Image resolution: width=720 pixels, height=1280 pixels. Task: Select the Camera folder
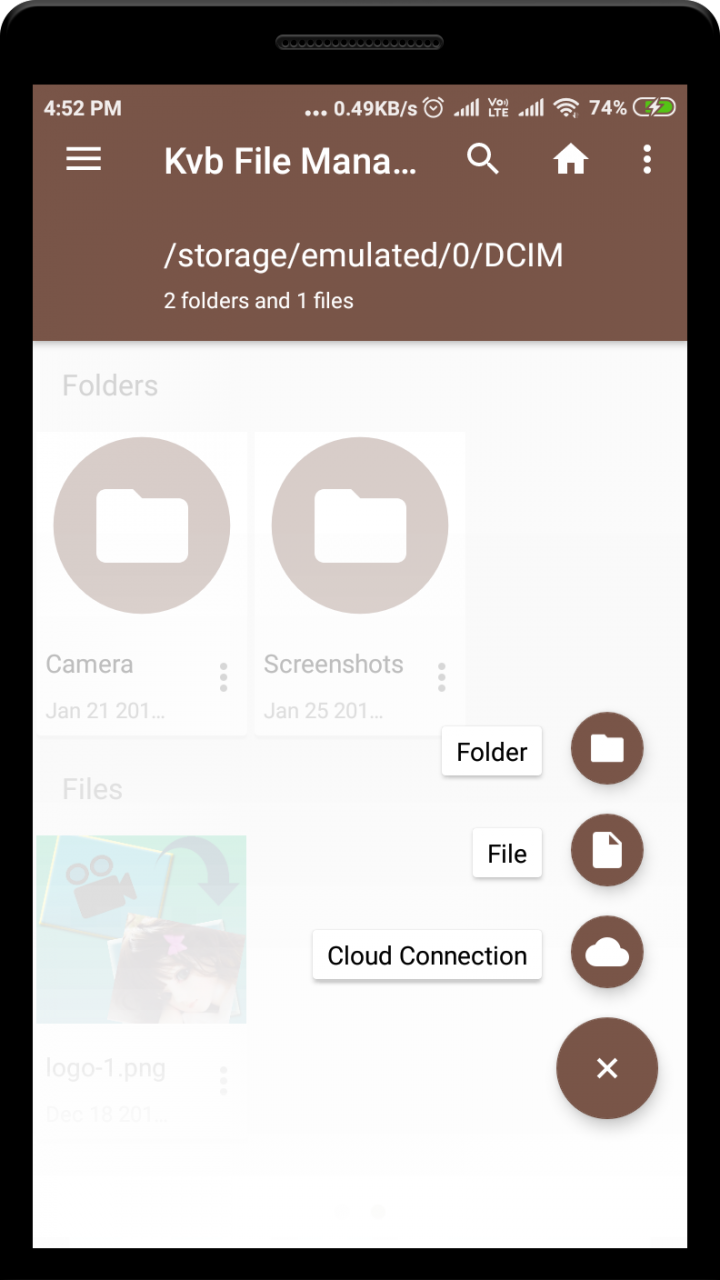[x=141, y=525]
